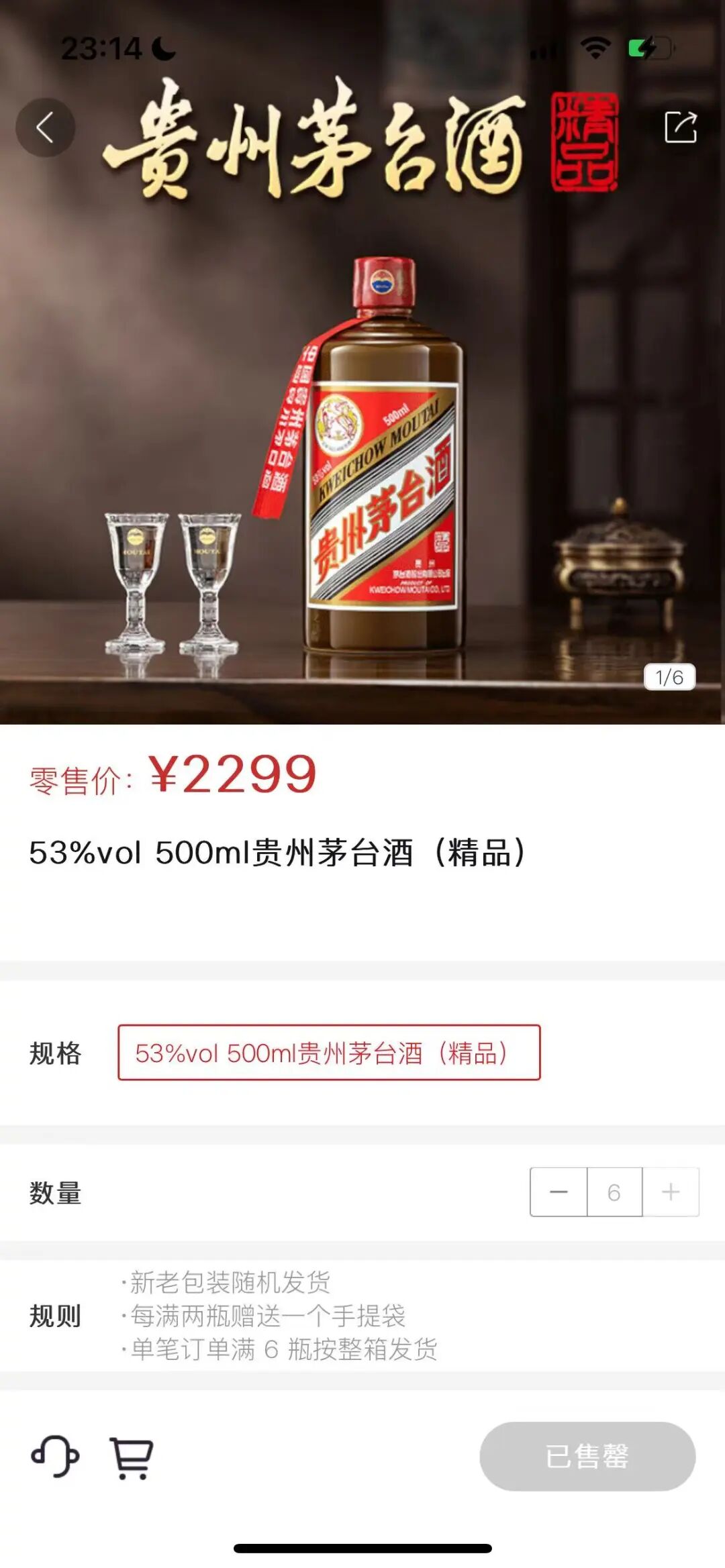
Task: Share this Moutai product page
Action: 680,127
